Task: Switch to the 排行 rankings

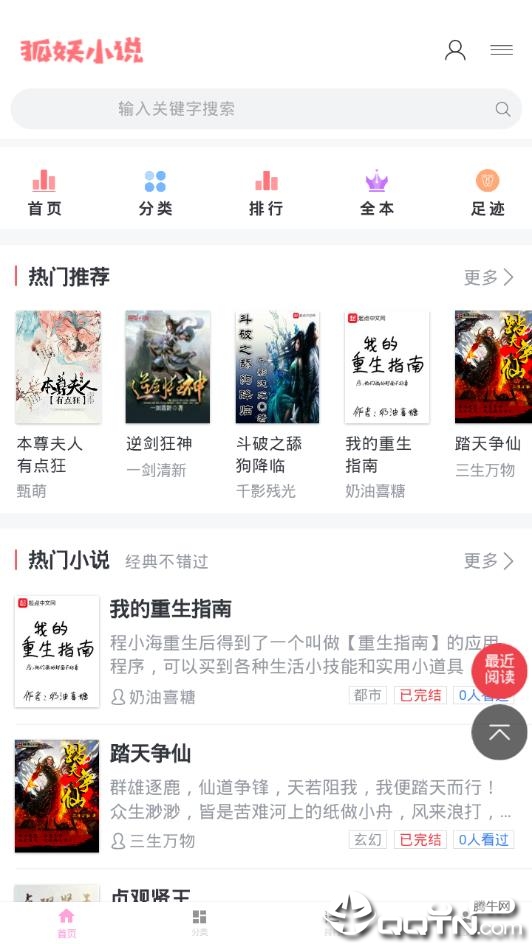Action: pyautogui.click(x=266, y=193)
